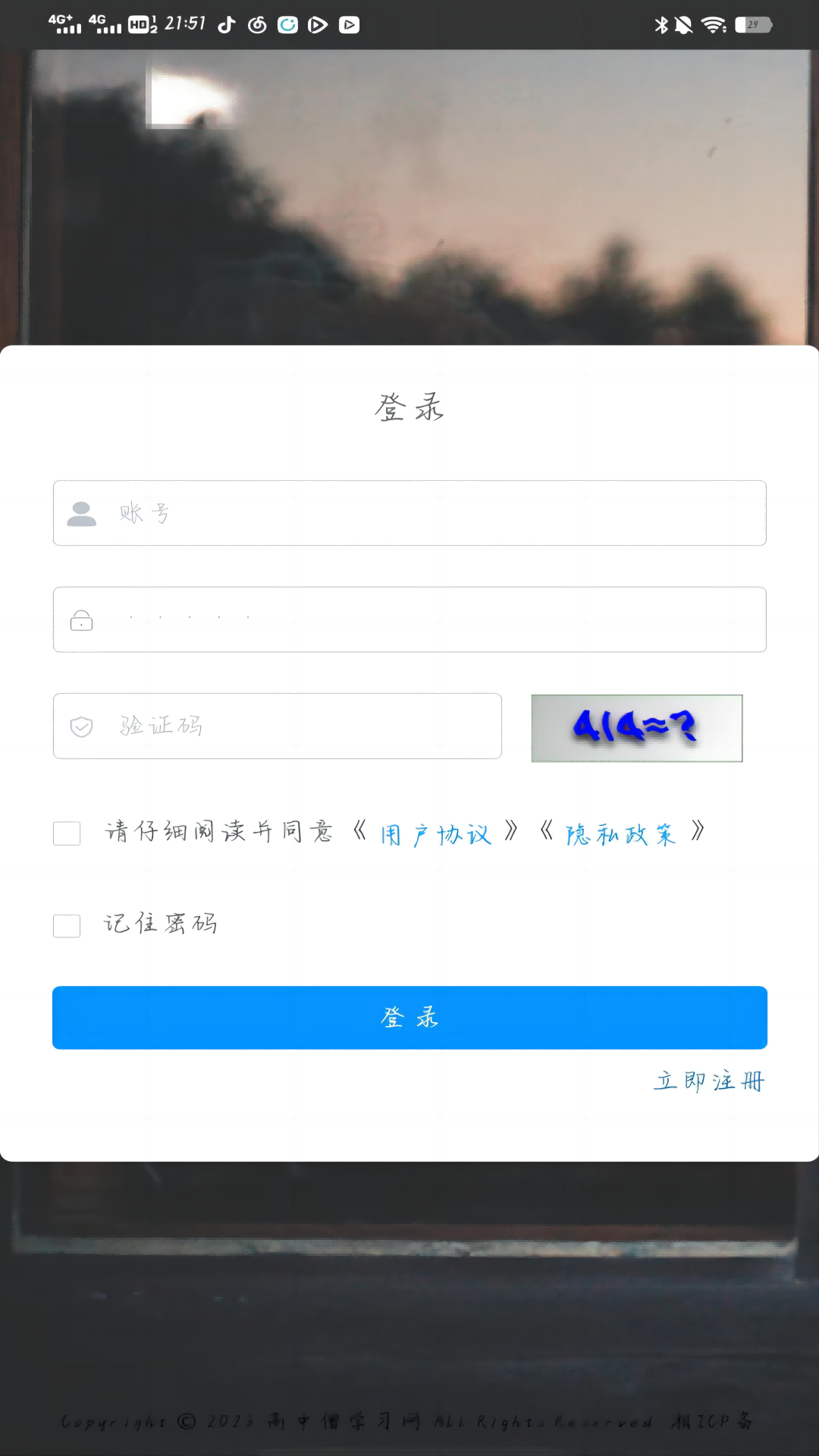Click the shield icon beside 验证码

(82, 726)
